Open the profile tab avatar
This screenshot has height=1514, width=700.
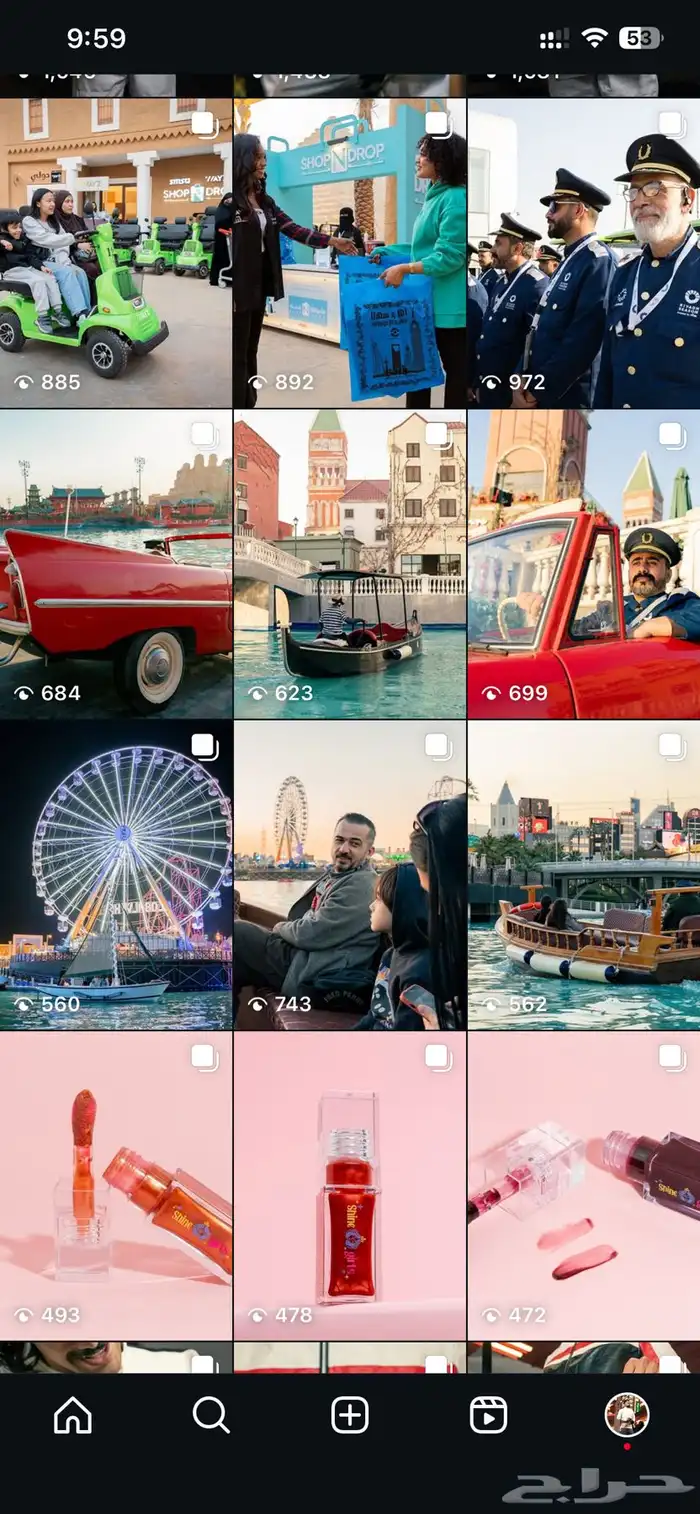point(627,1415)
